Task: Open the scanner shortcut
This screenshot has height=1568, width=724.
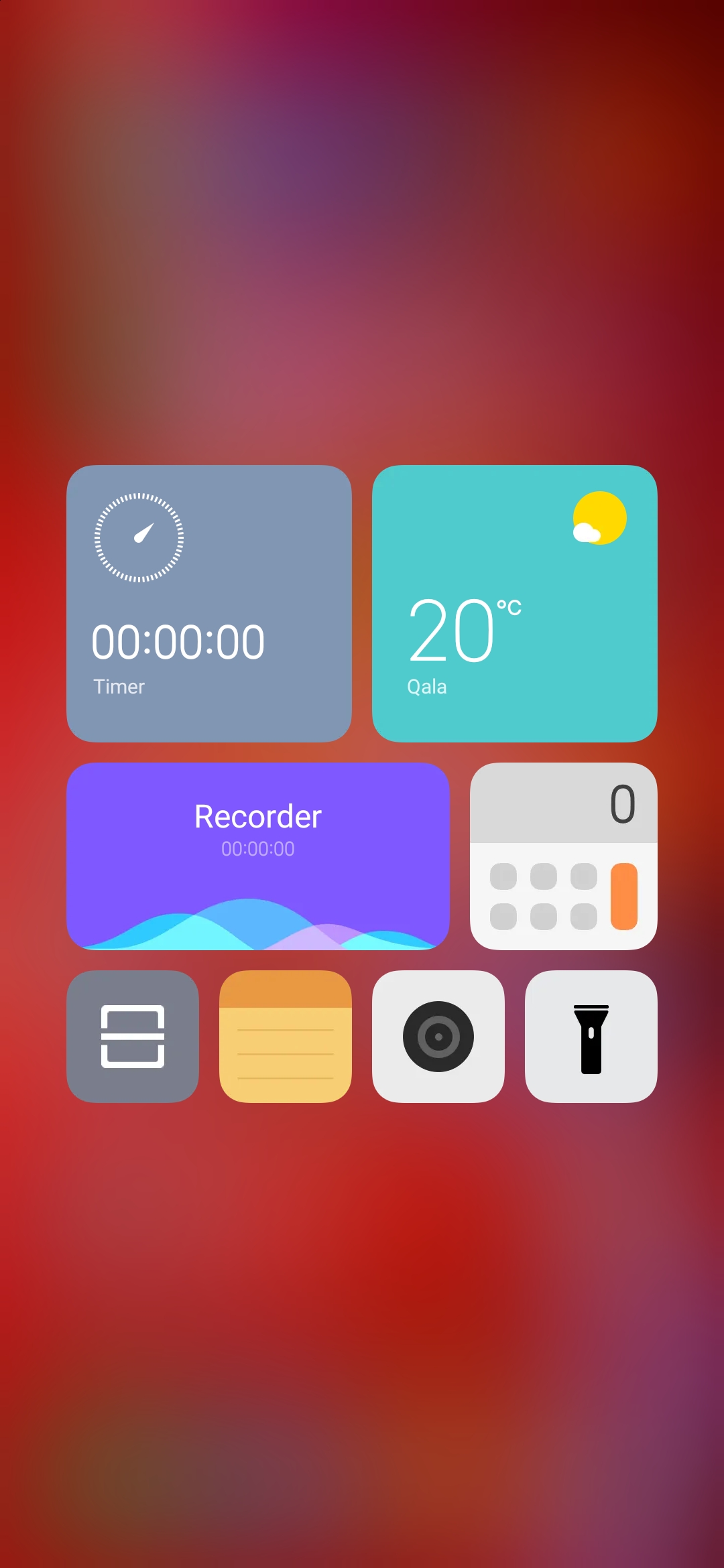Action: click(x=133, y=1036)
